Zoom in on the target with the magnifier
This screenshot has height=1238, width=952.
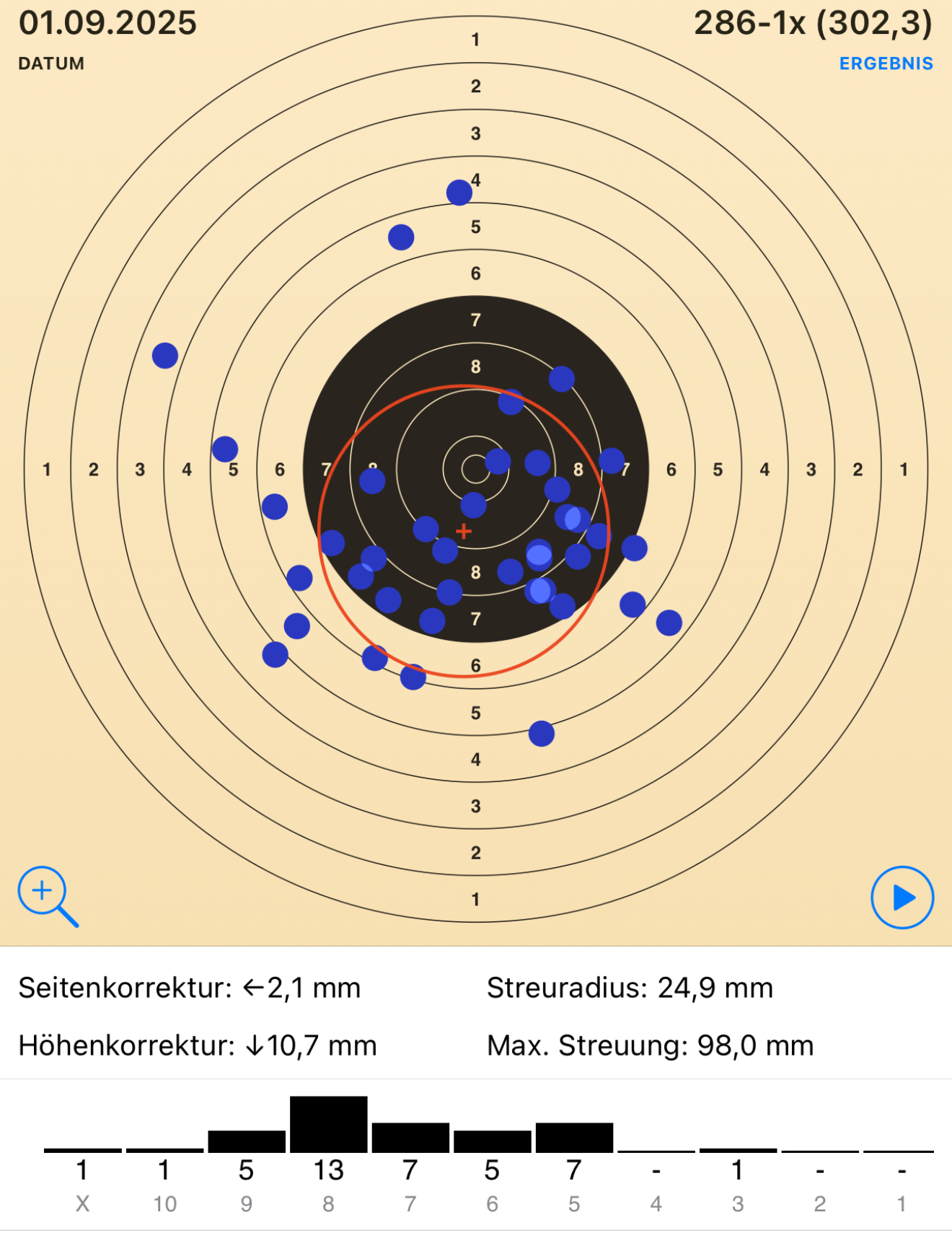pos(45,894)
